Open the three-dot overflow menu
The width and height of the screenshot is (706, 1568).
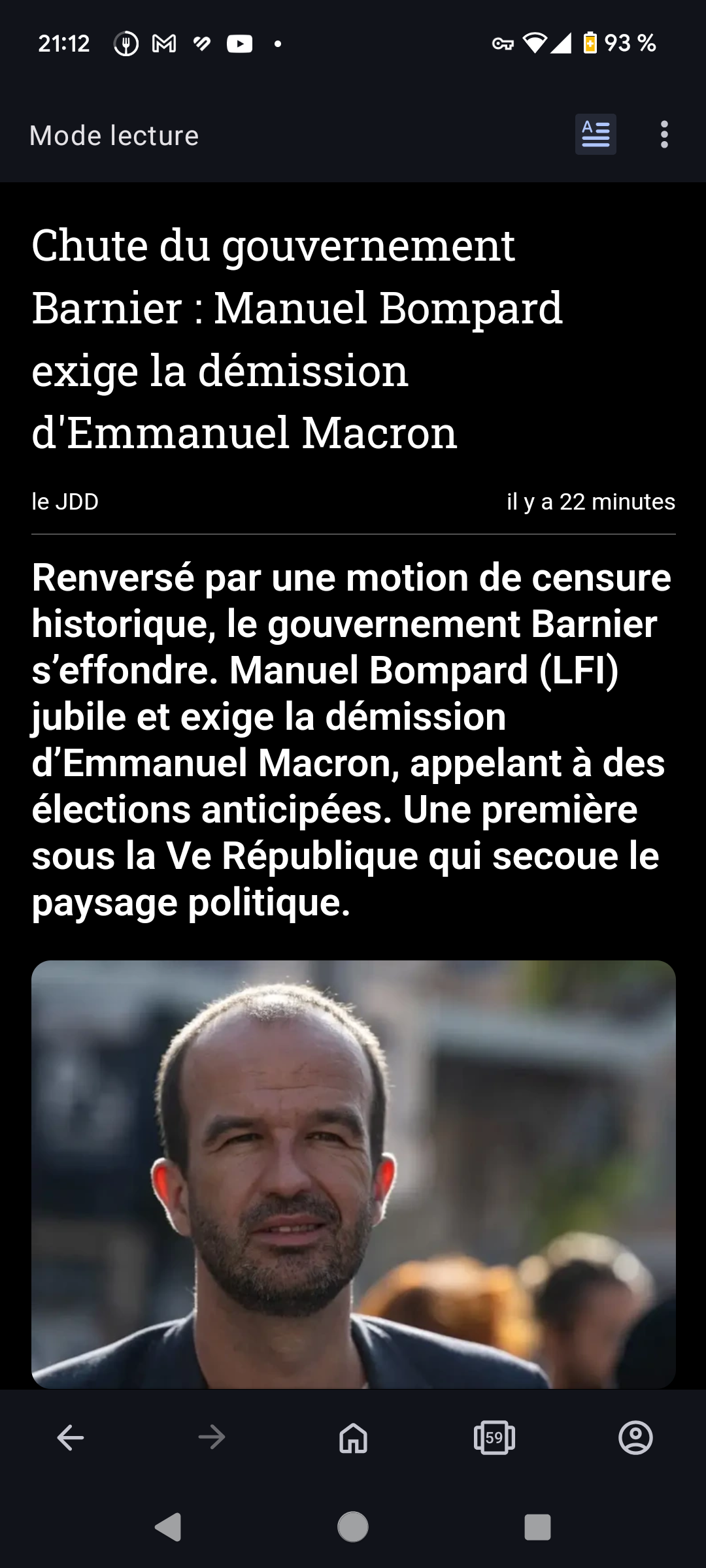(664, 135)
